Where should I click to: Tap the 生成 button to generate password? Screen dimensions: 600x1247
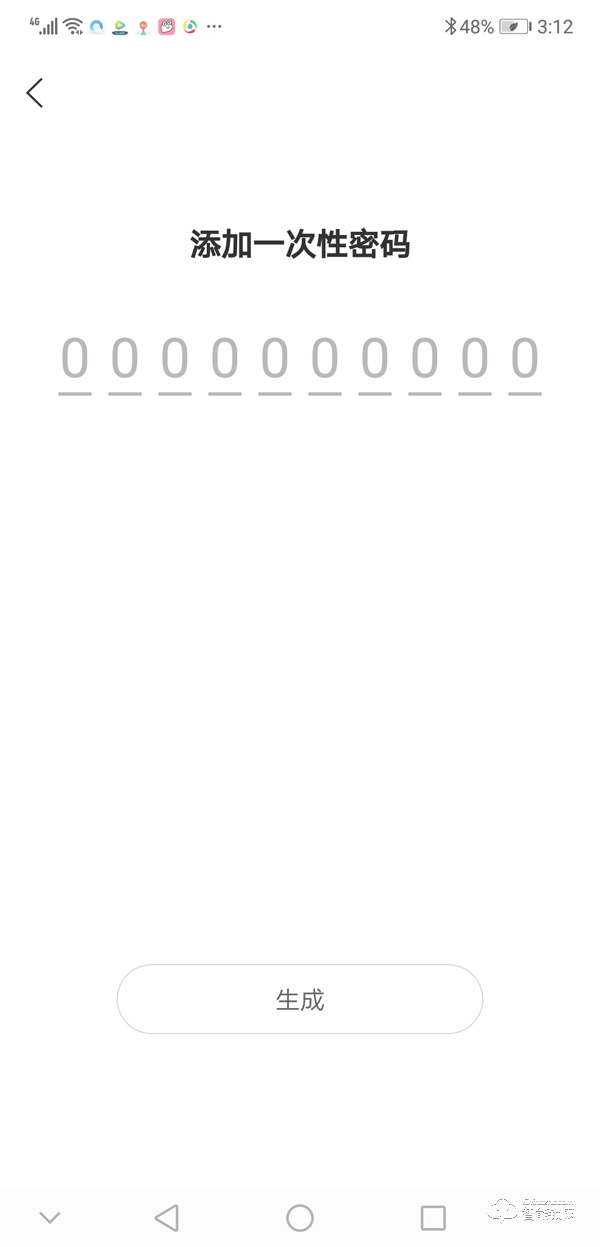pyautogui.click(x=300, y=999)
